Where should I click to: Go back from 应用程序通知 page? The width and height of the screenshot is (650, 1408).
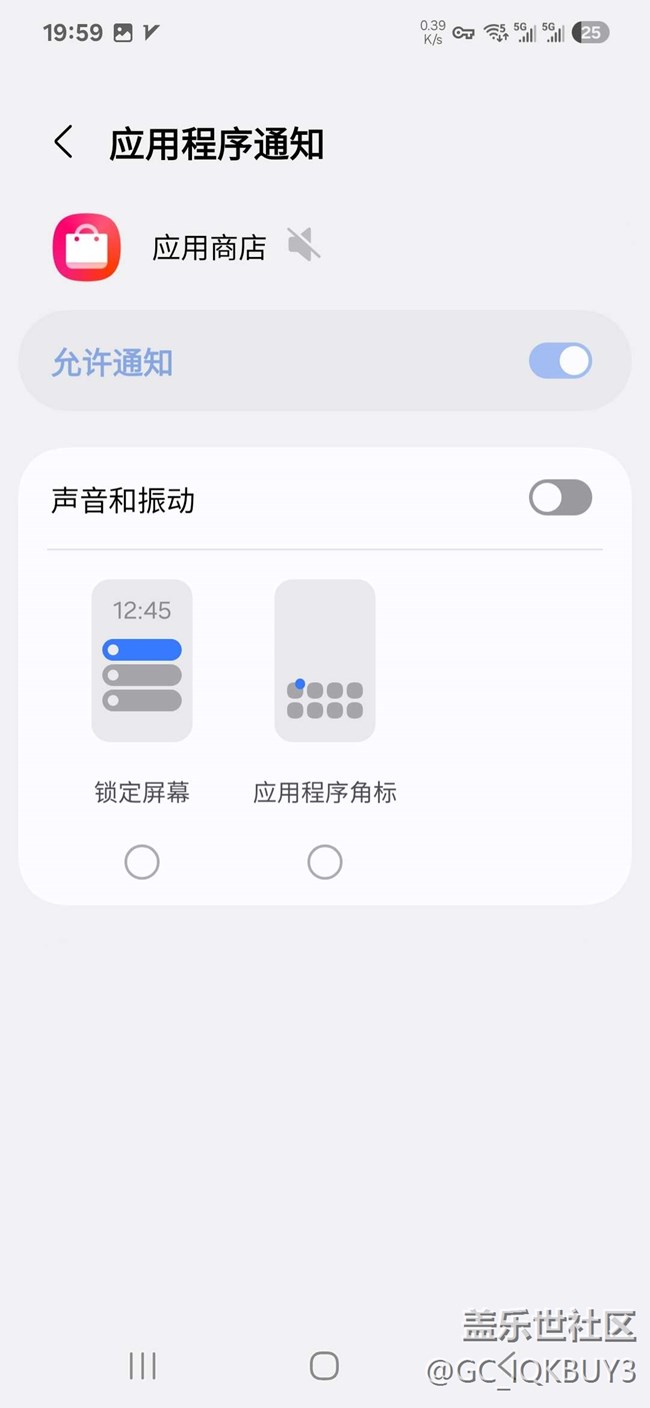click(64, 143)
